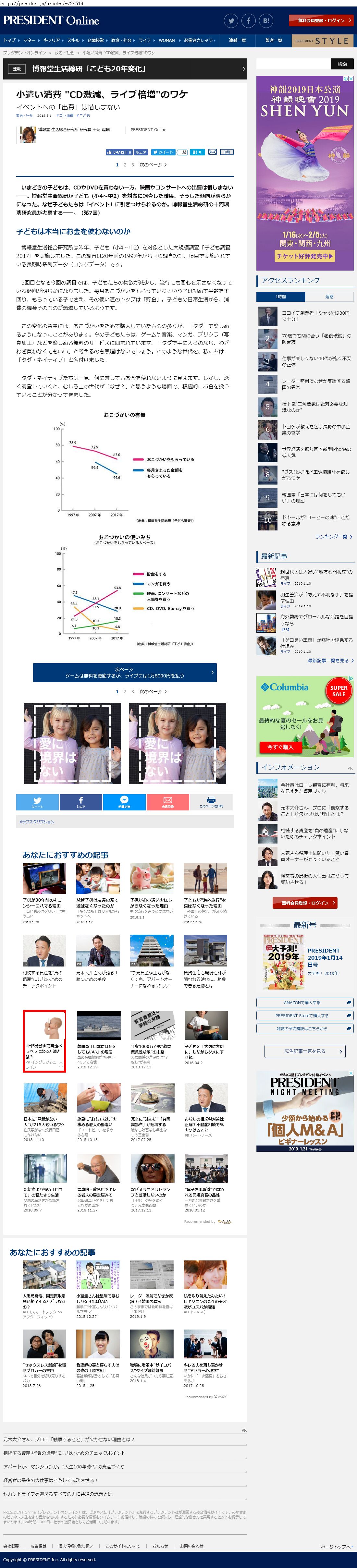Expand the 博報堂生活総研 series banner
Image resolution: width=357 pixels, height=1568 pixels.
tap(124, 69)
